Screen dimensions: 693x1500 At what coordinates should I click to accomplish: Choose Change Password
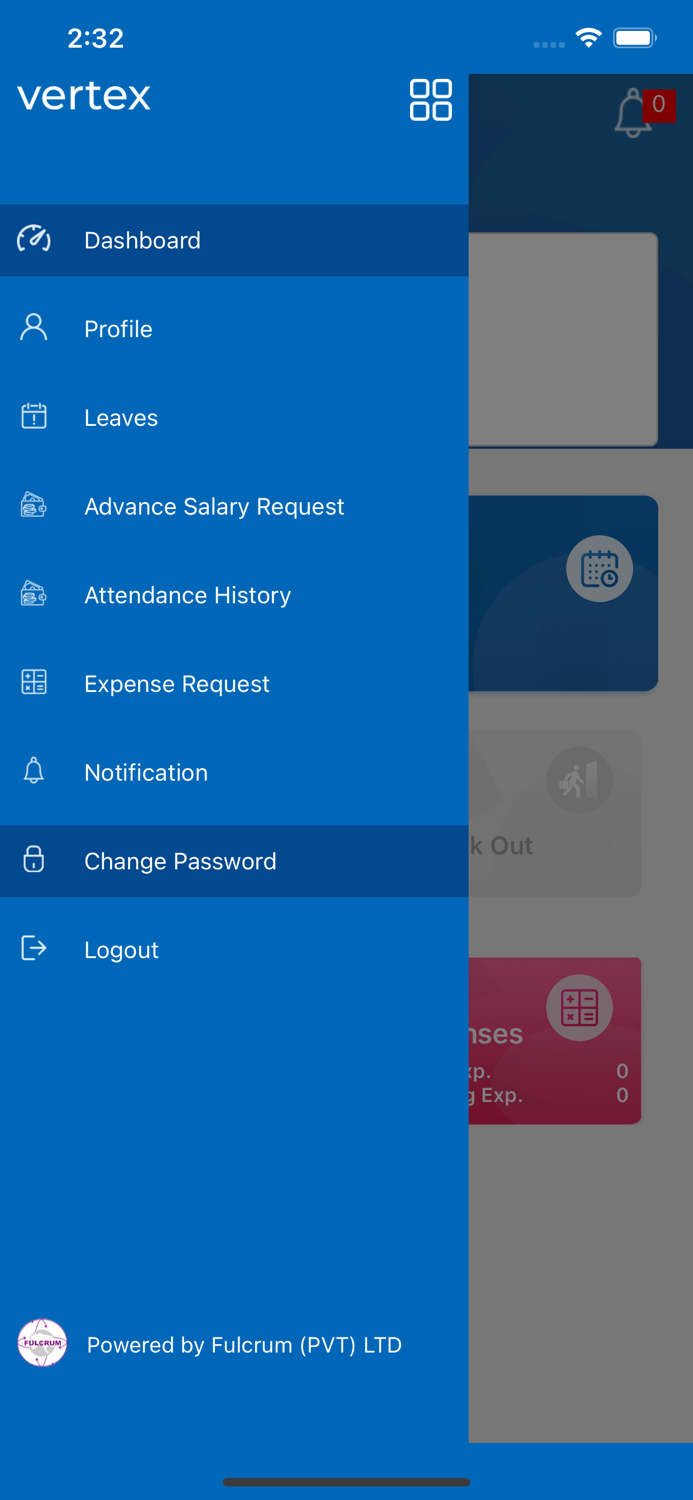point(234,861)
